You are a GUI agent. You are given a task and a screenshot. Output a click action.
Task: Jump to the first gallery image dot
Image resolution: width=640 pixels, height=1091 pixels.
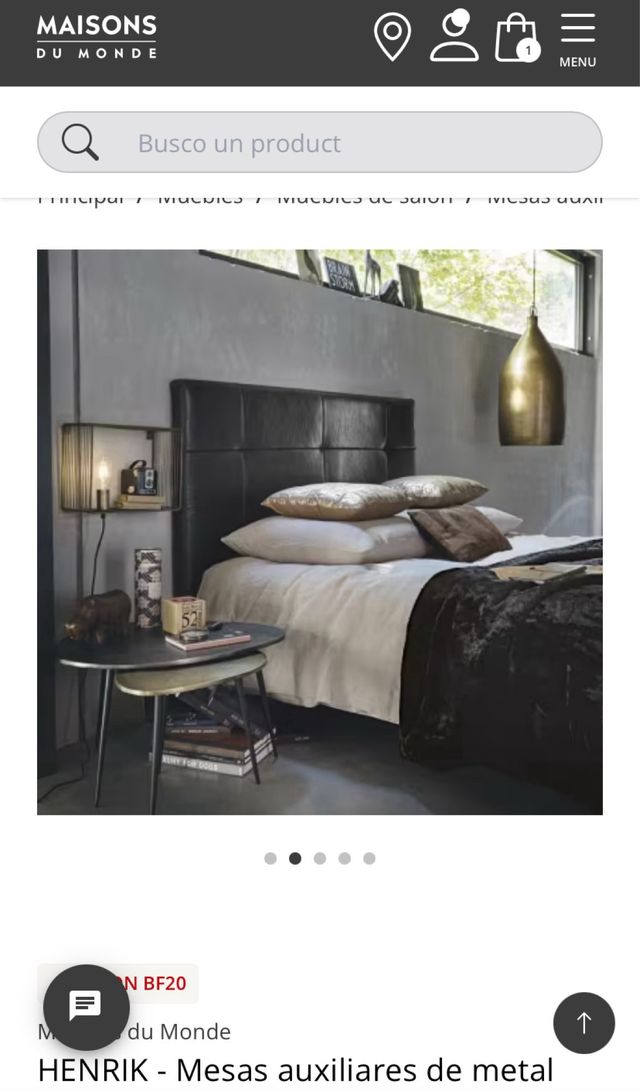pos(270,858)
